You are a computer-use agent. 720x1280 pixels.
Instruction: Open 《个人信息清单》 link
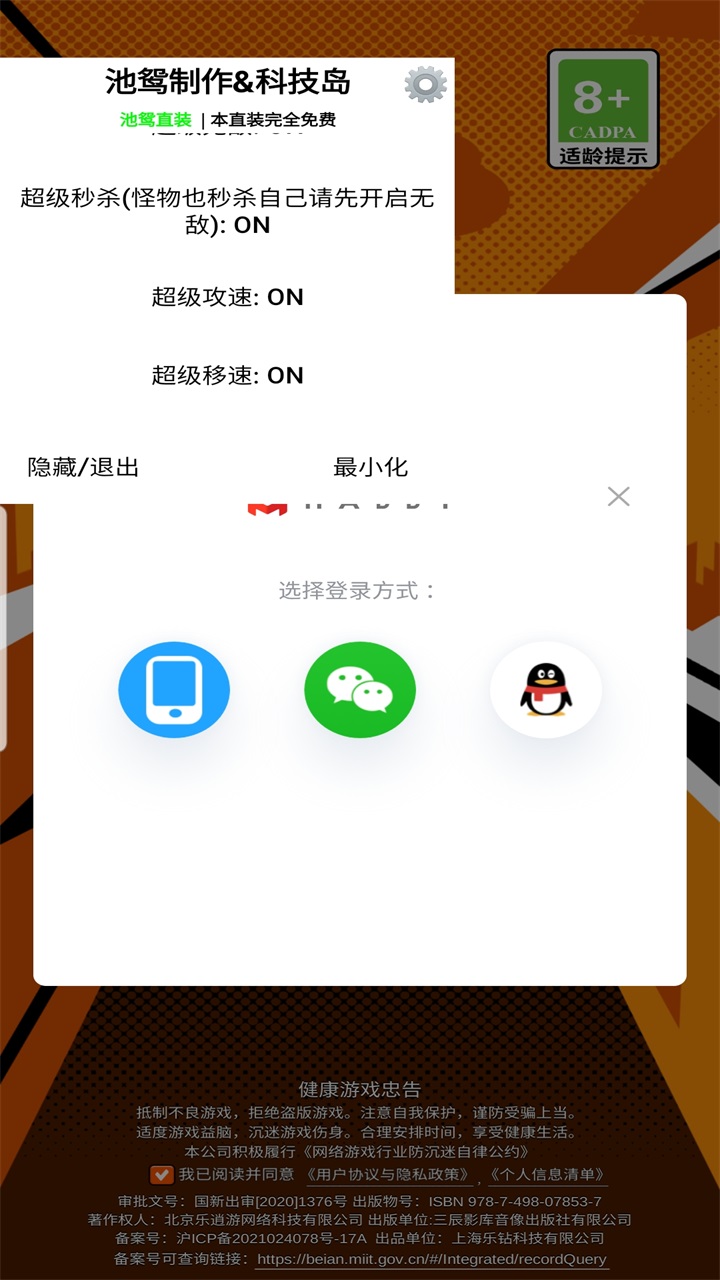pos(546,1175)
